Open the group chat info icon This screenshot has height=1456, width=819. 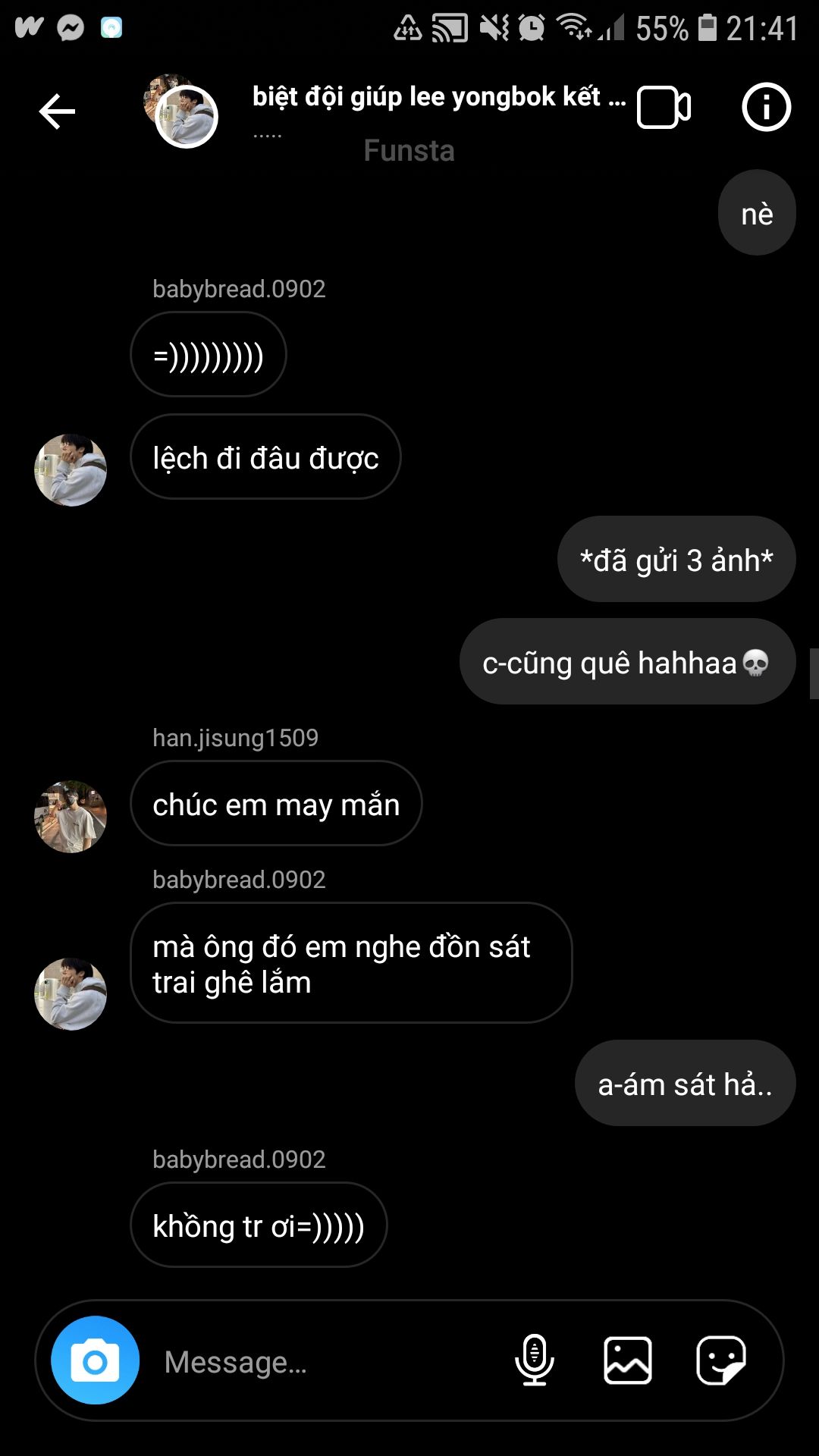click(x=766, y=107)
